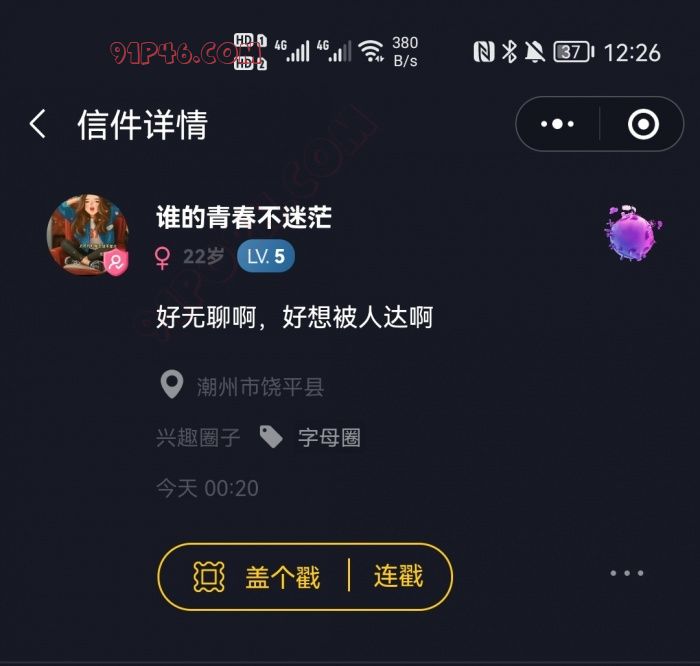Open the more options beside 连戳
The width and height of the screenshot is (700, 666).
(627, 574)
